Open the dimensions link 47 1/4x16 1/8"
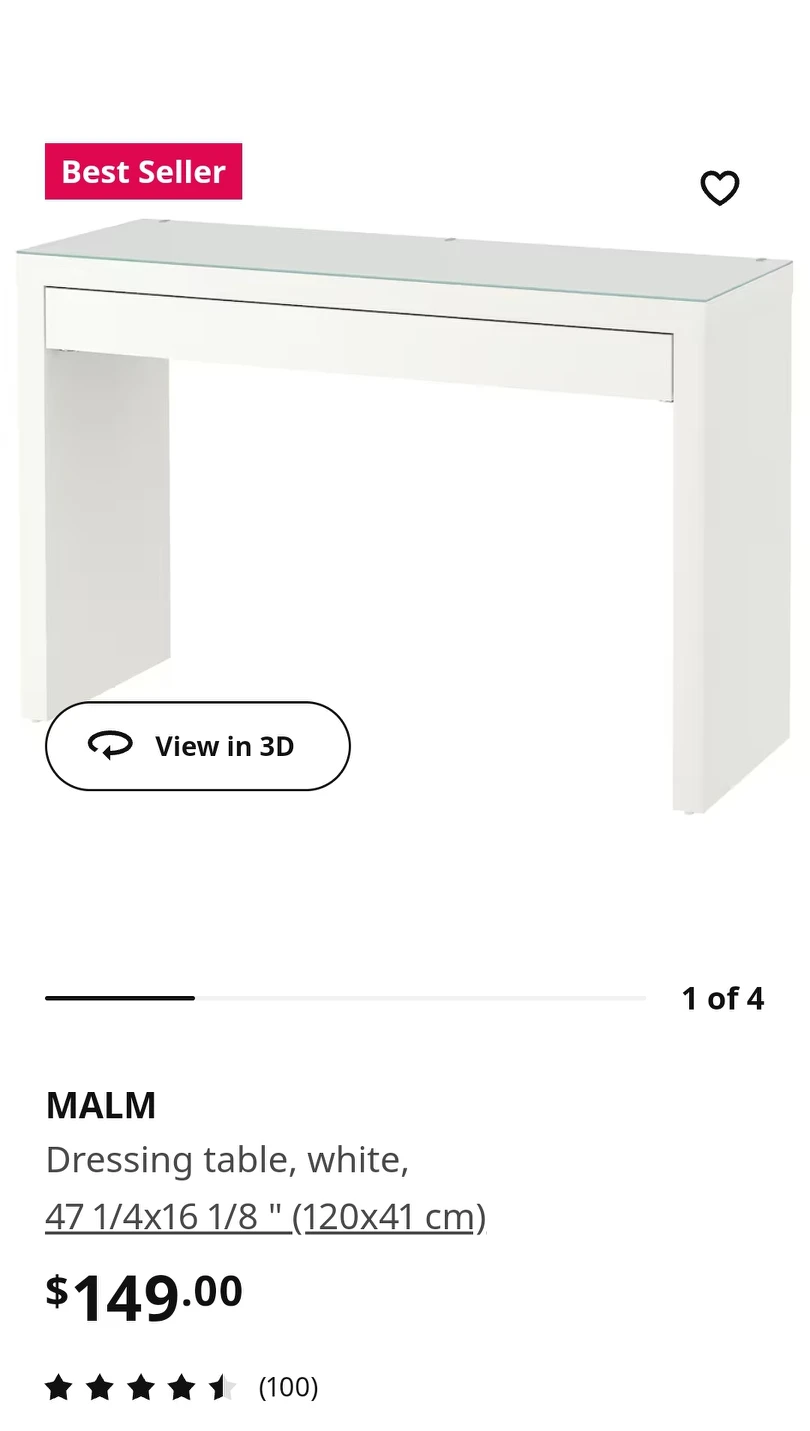Viewport: 810px width, 1431px height. [x=265, y=1217]
